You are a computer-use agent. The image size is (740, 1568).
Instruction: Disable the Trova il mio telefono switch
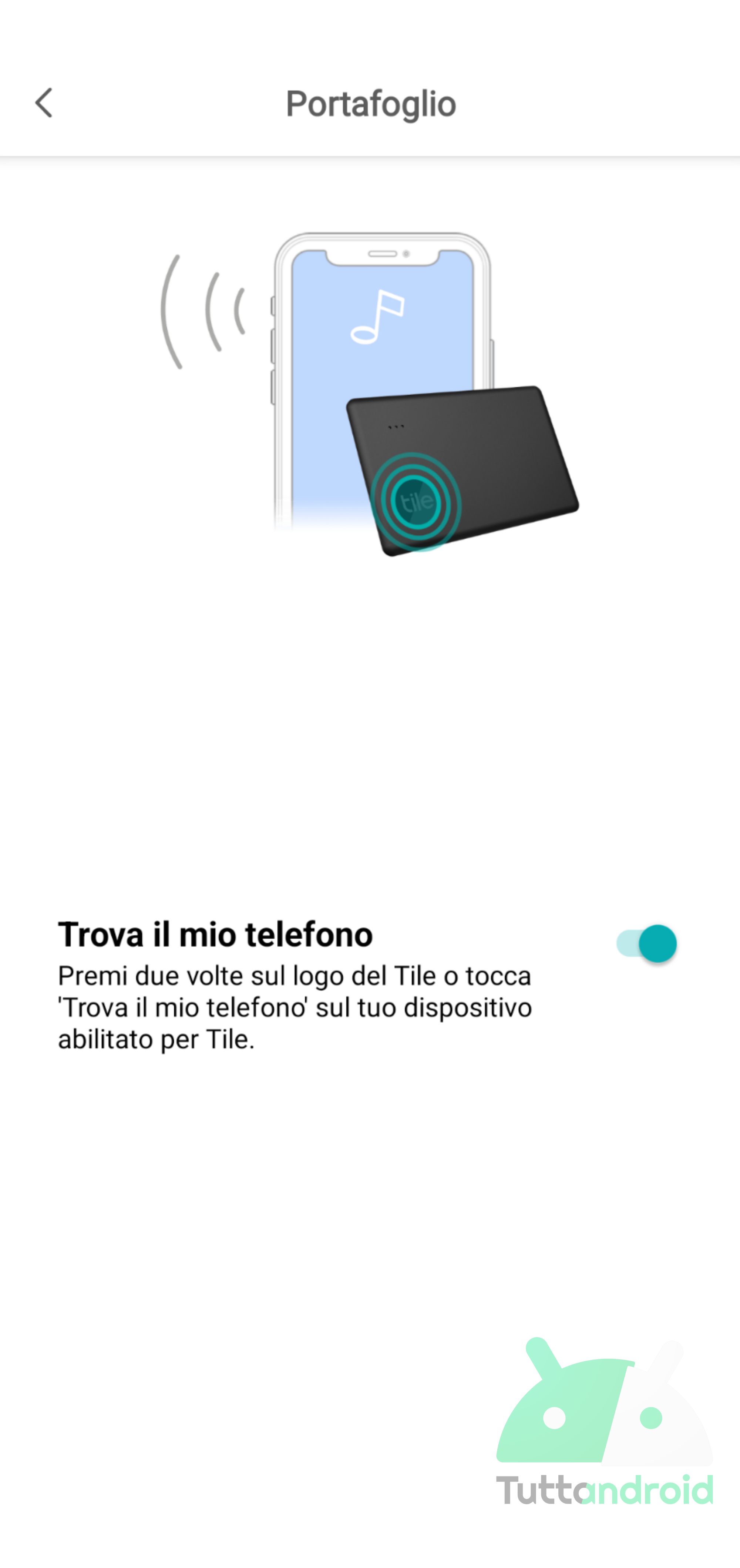point(646,943)
